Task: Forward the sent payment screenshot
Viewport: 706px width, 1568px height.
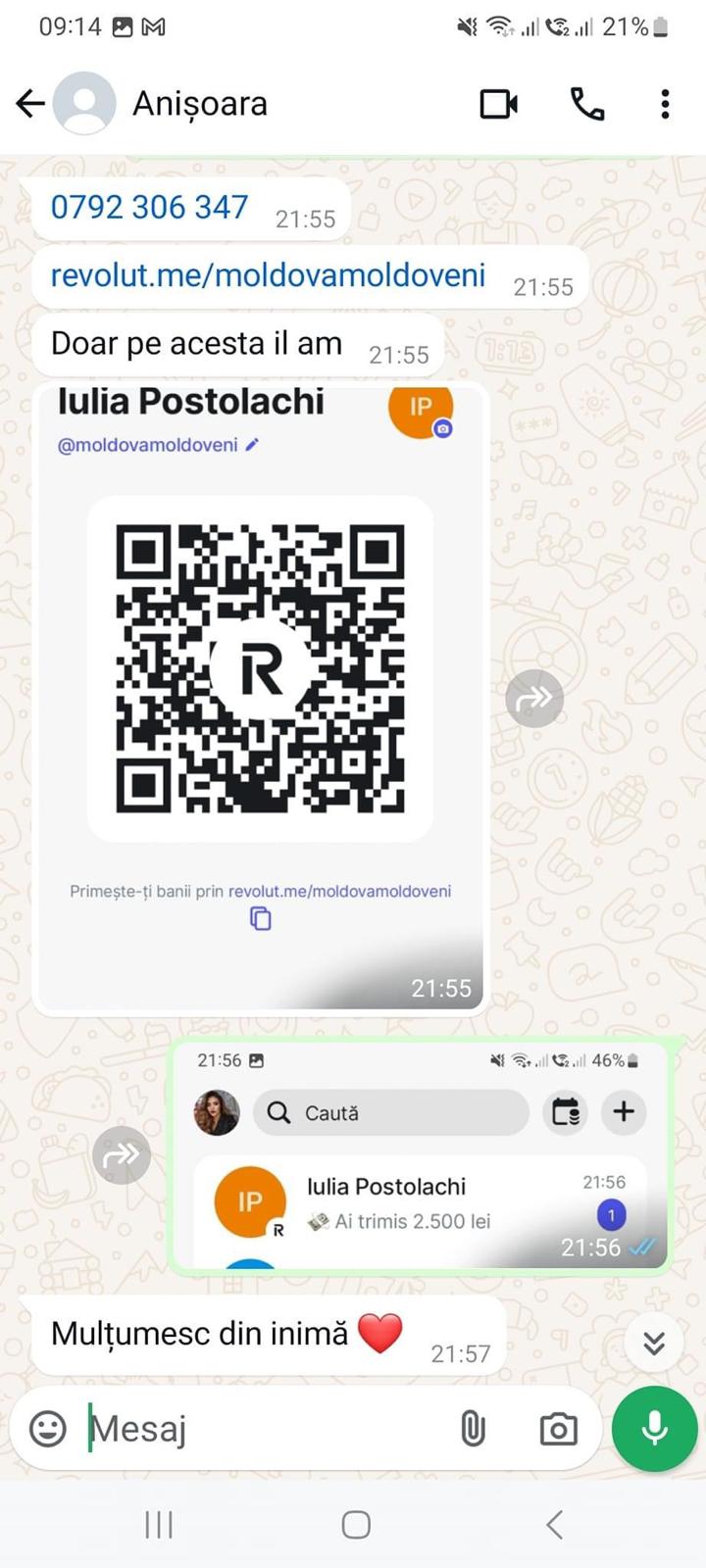Action: pos(122,1155)
